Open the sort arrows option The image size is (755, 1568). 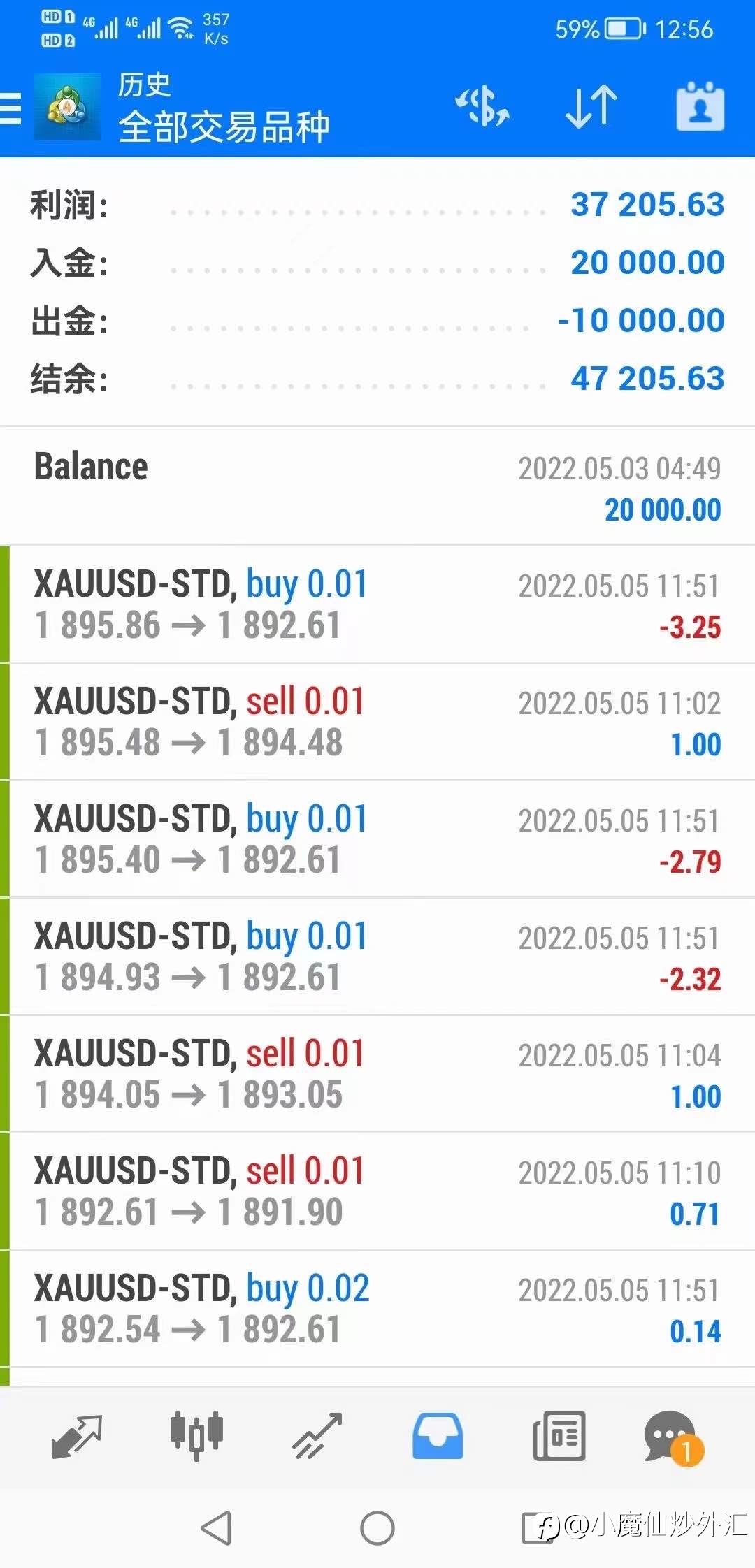591,107
